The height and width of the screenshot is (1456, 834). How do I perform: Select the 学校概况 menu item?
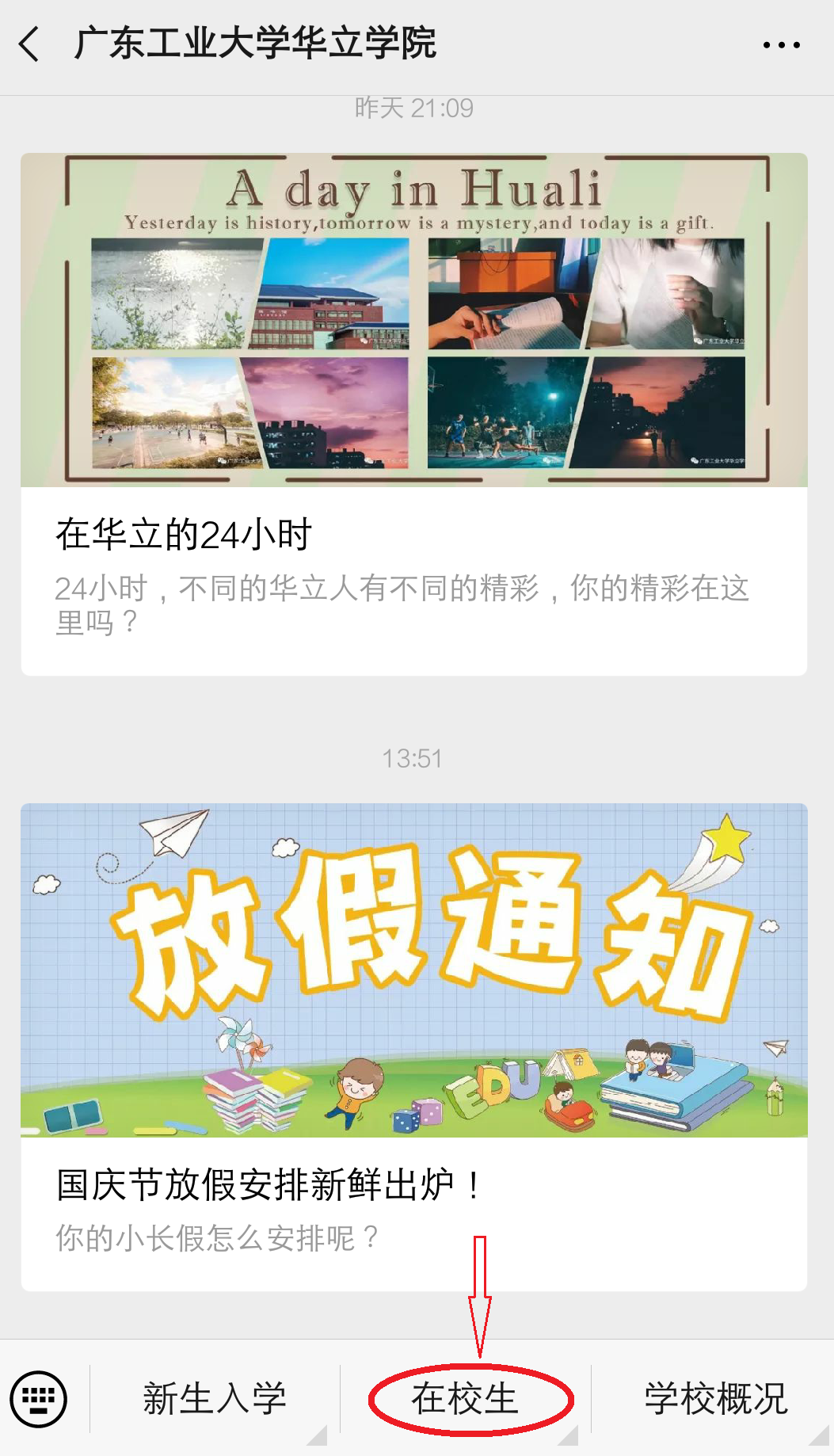coord(714,1395)
